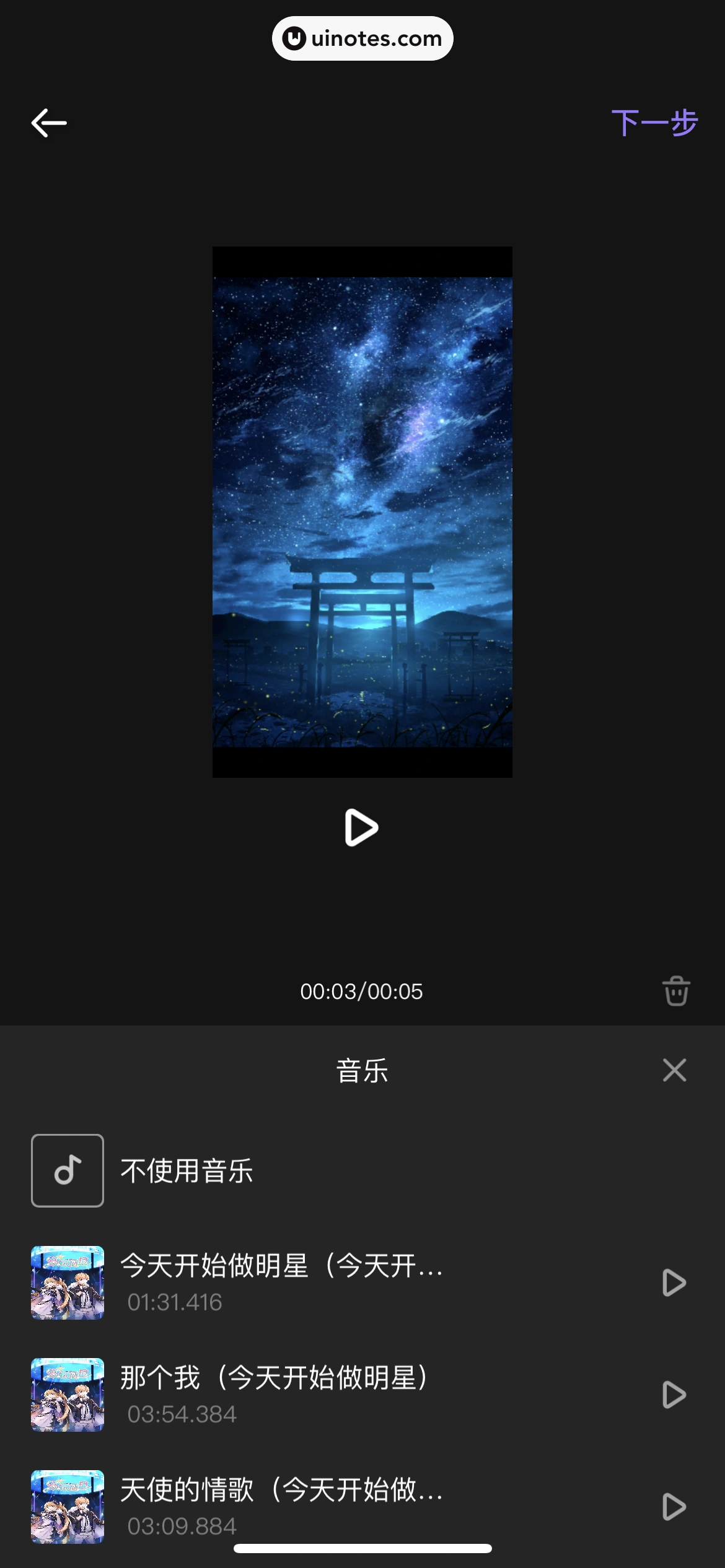The width and height of the screenshot is (725, 1568).
Task: Select the music note icon for 不使用音乐
Action: [67, 1170]
